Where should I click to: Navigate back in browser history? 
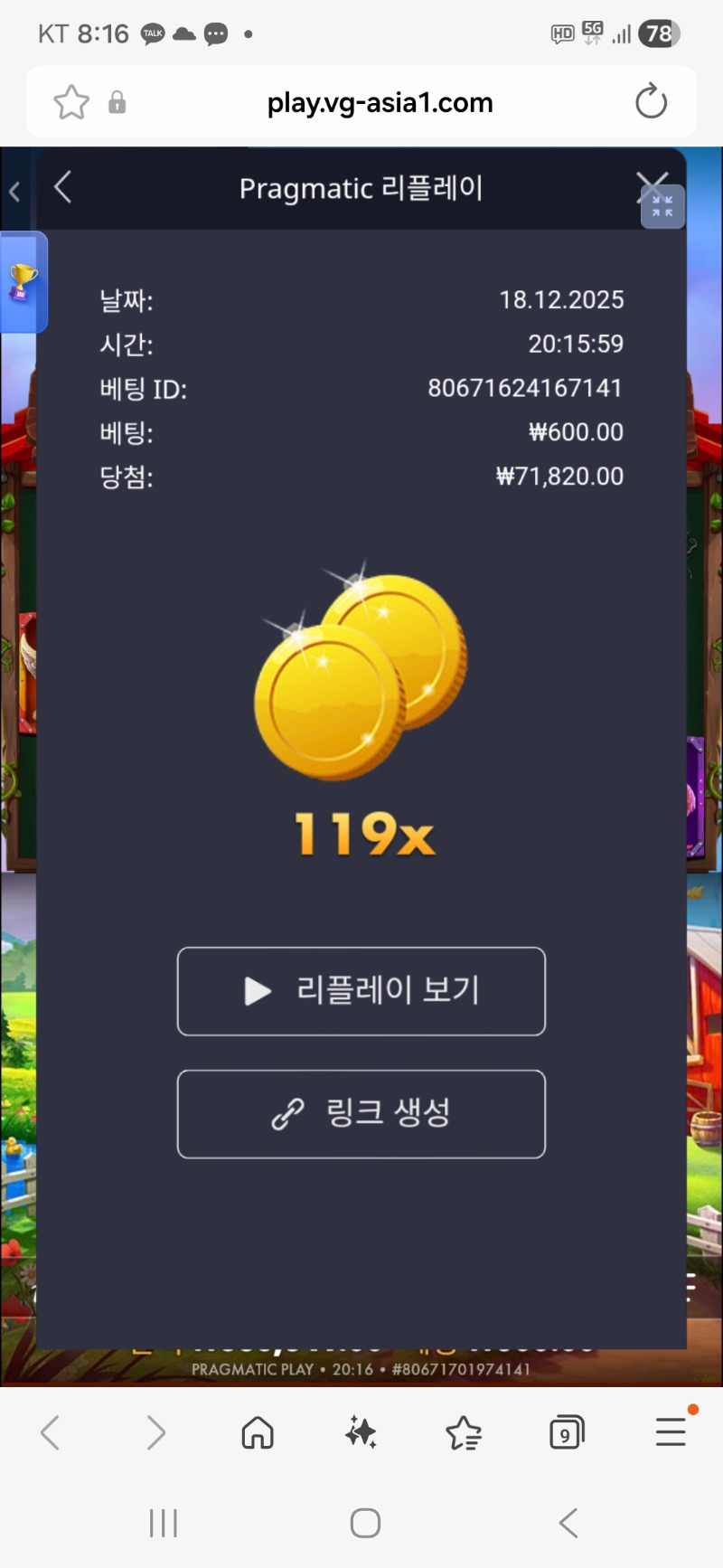tap(51, 1432)
